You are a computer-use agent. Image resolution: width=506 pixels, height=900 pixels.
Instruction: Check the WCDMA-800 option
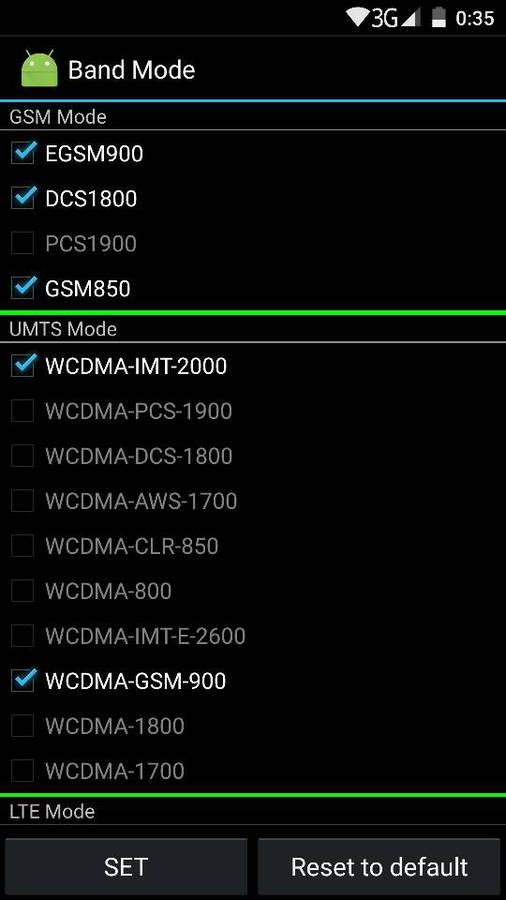click(x=22, y=591)
